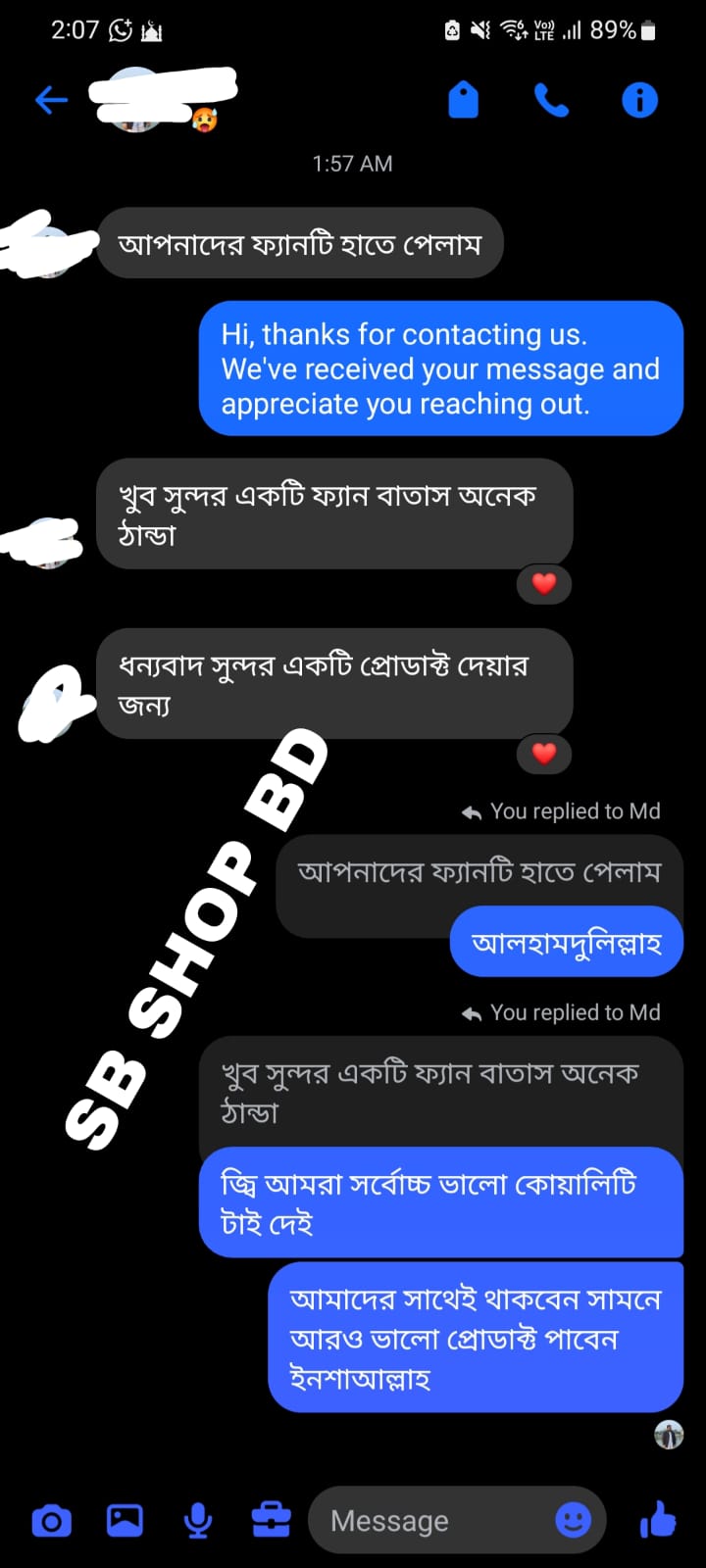Open the emoji picker in the message box

click(574, 1520)
